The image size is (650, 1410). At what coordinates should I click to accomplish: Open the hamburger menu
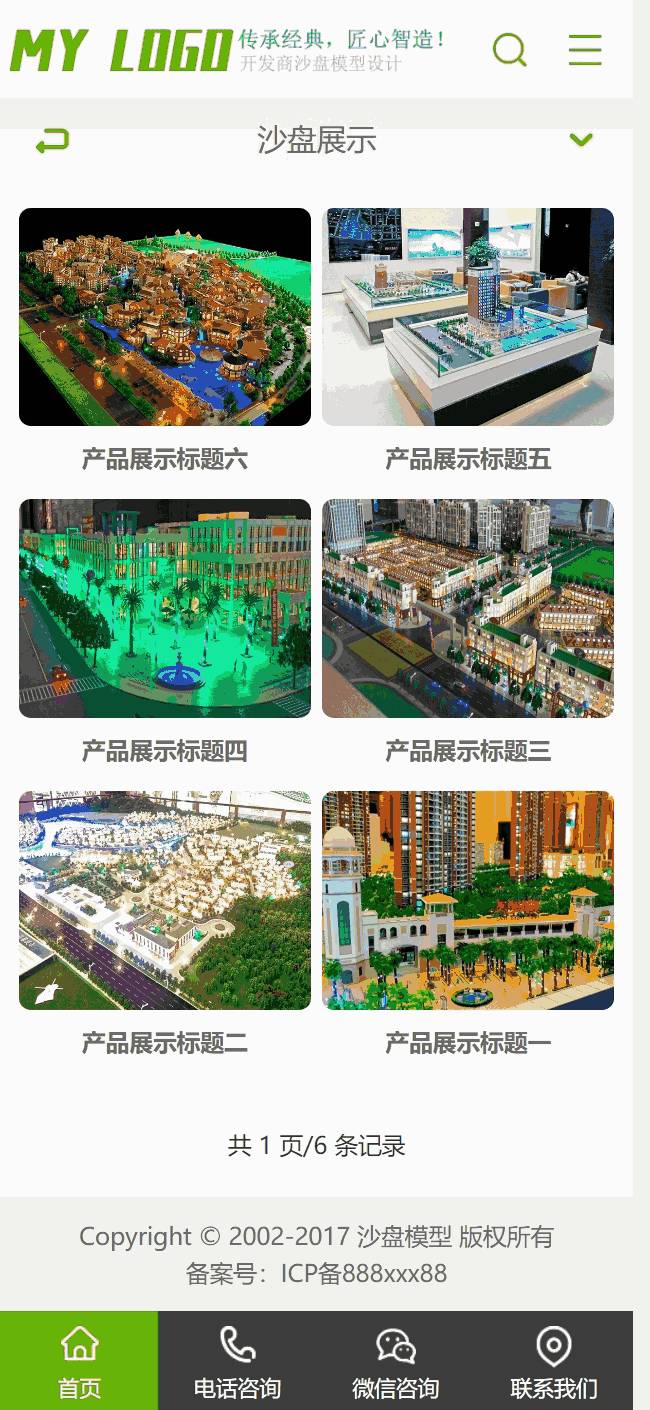[x=585, y=49]
